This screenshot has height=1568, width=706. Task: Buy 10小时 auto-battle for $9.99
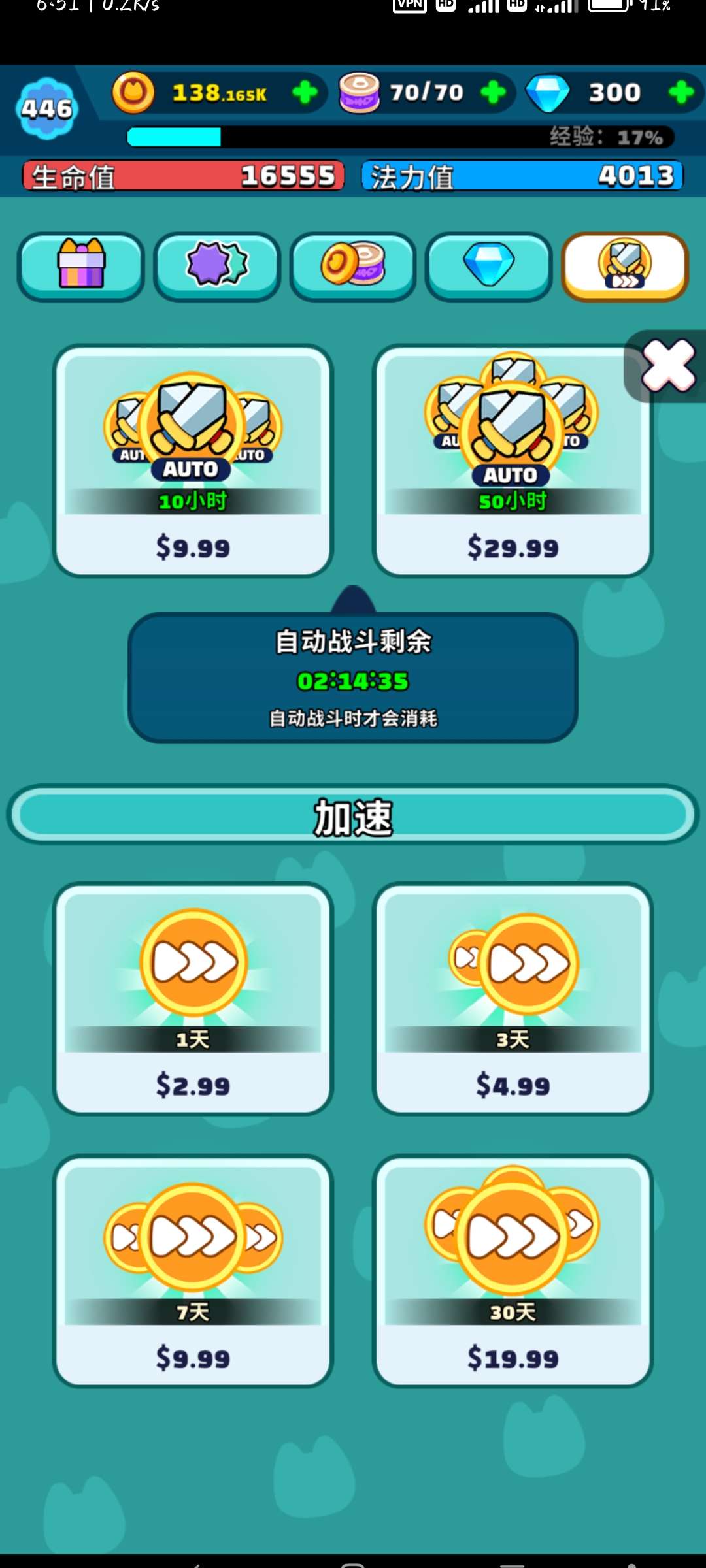[x=193, y=461]
